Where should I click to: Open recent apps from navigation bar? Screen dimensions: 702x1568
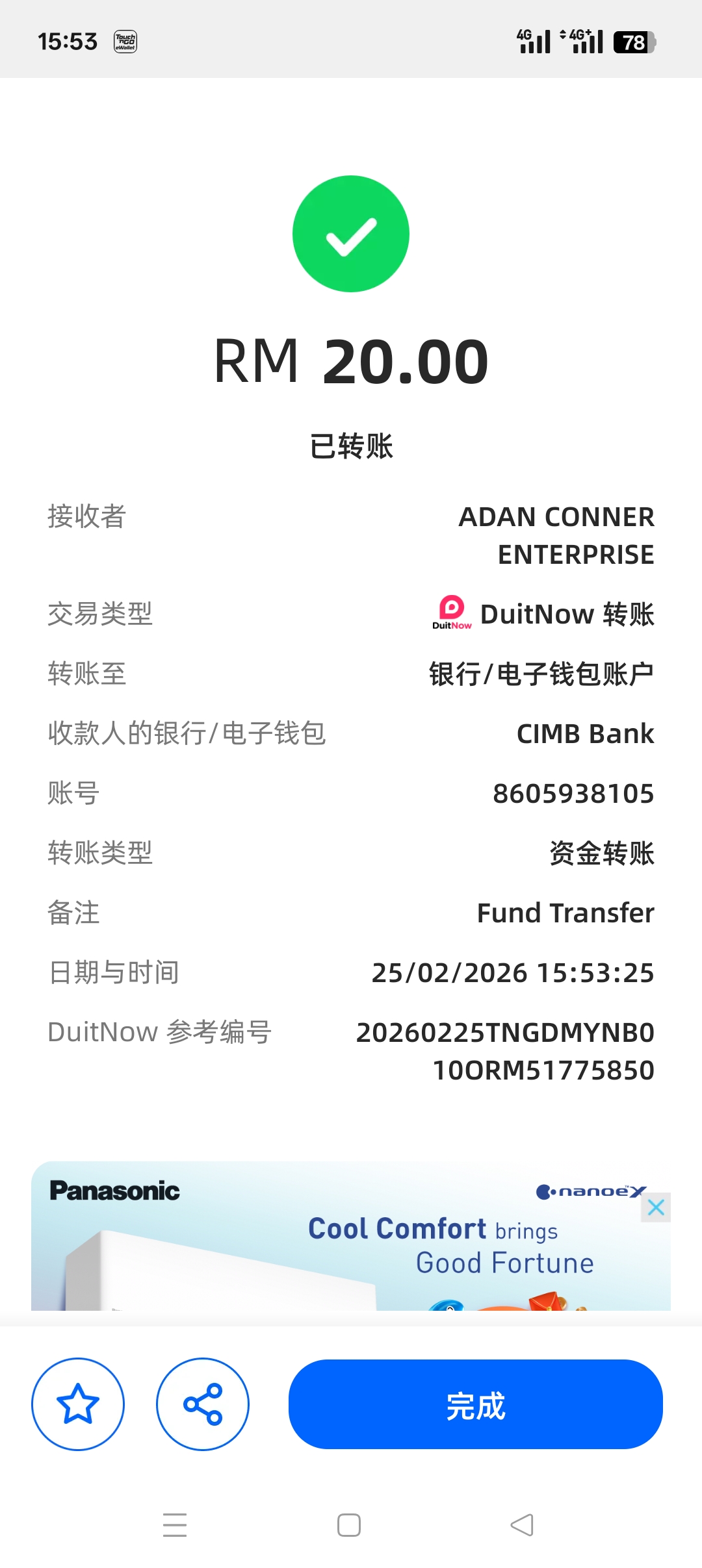tap(175, 1525)
